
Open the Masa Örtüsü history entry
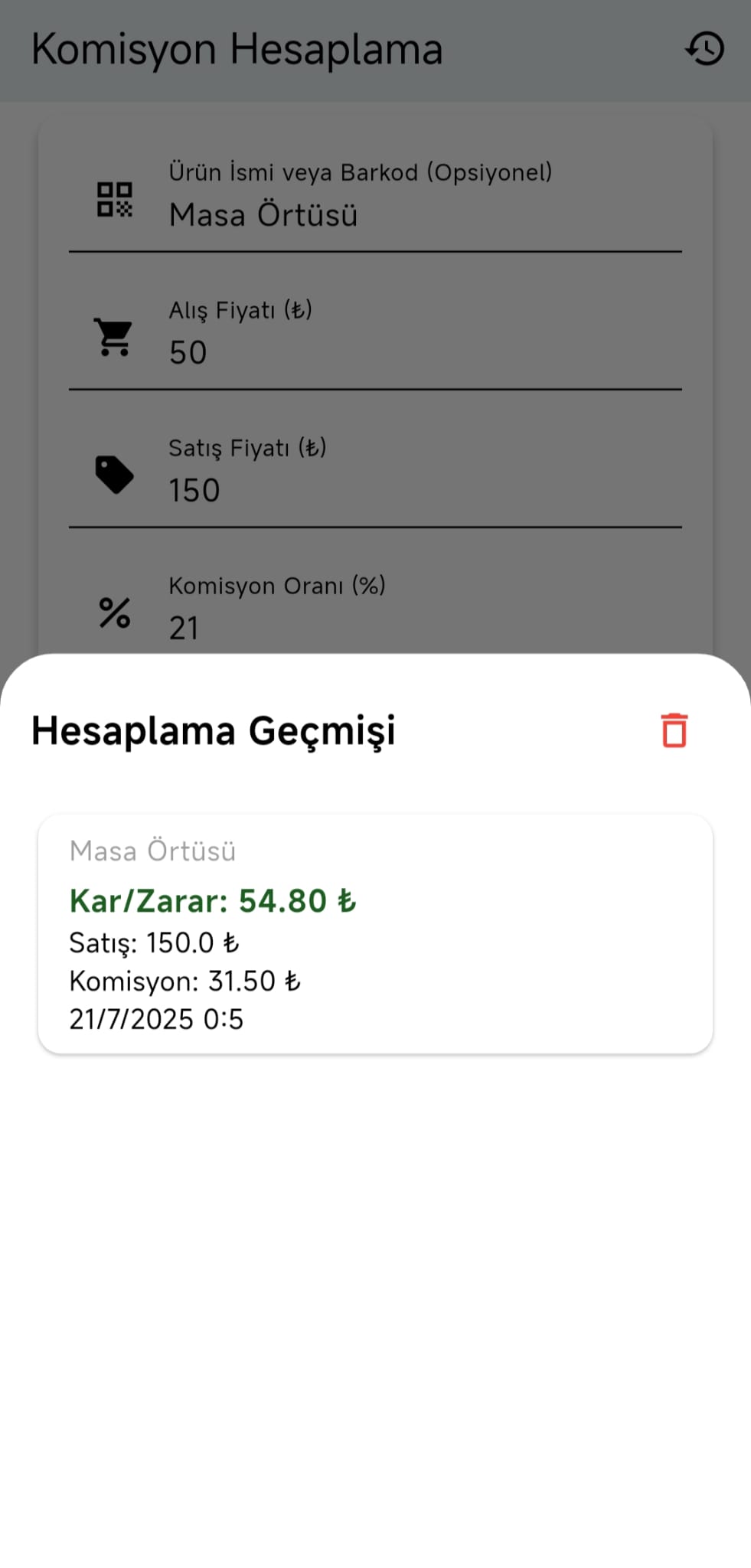tap(374, 930)
